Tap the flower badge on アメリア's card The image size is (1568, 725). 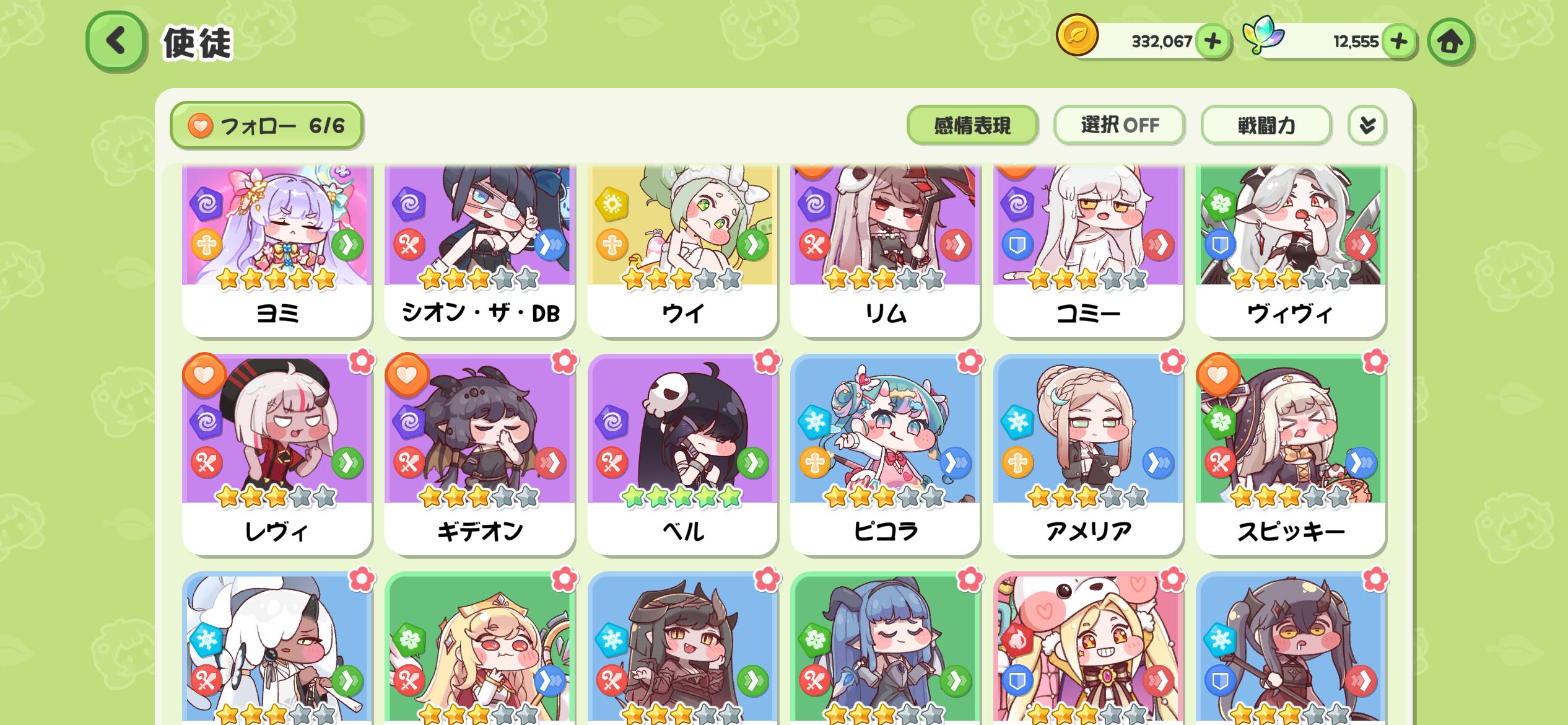point(1172,361)
